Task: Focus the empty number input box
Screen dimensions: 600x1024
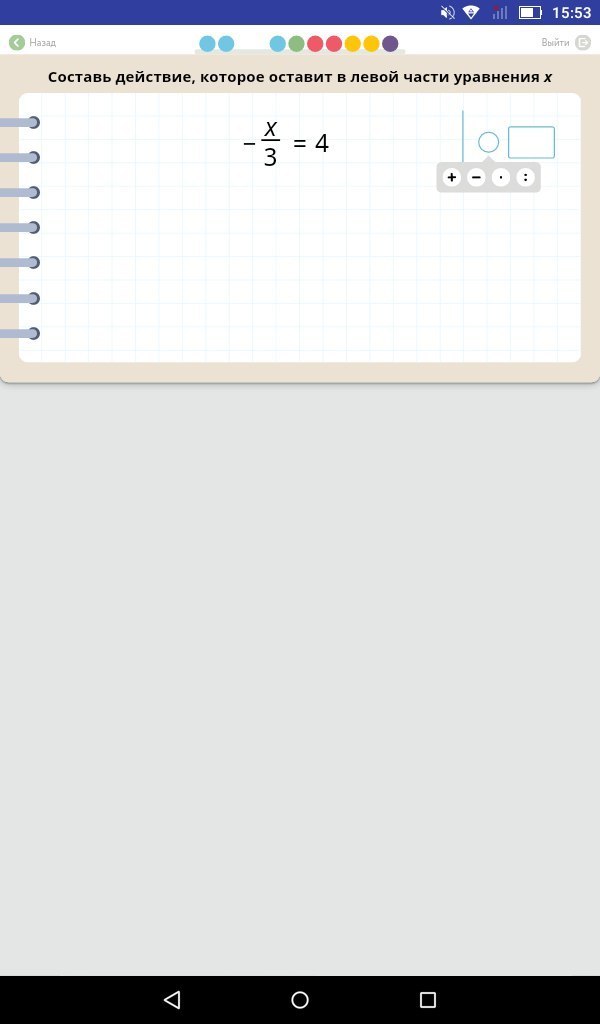Action: coord(531,142)
